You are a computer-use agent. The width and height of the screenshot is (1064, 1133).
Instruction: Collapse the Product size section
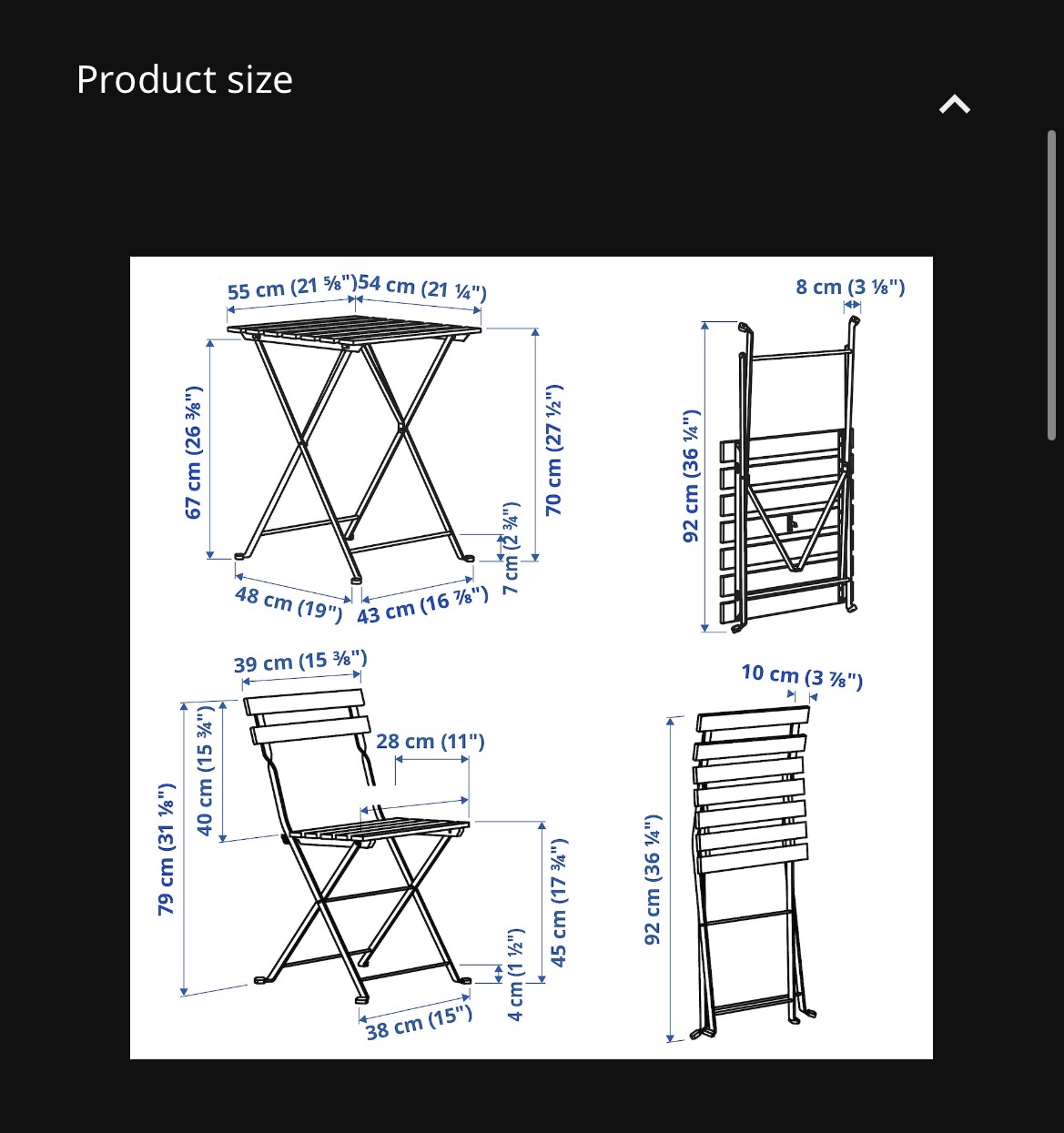coord(954,106)
